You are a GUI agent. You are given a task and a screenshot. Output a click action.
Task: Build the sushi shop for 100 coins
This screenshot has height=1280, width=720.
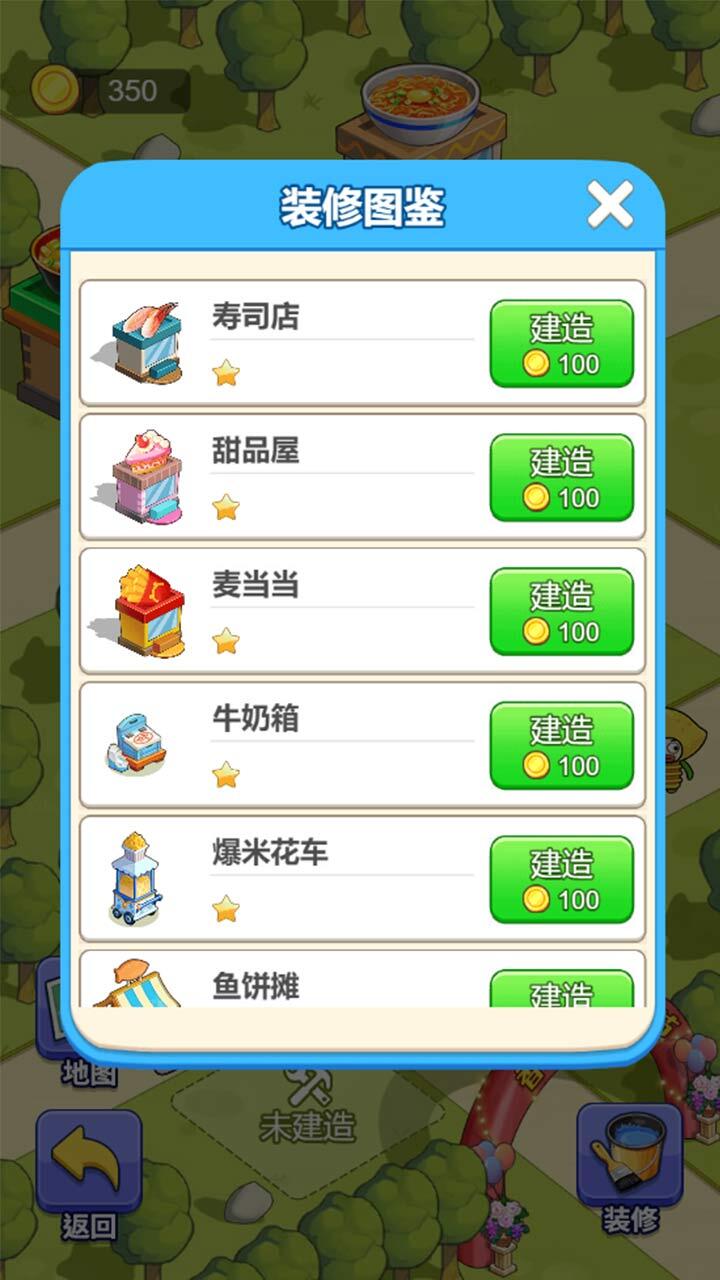tap(562, 343)
